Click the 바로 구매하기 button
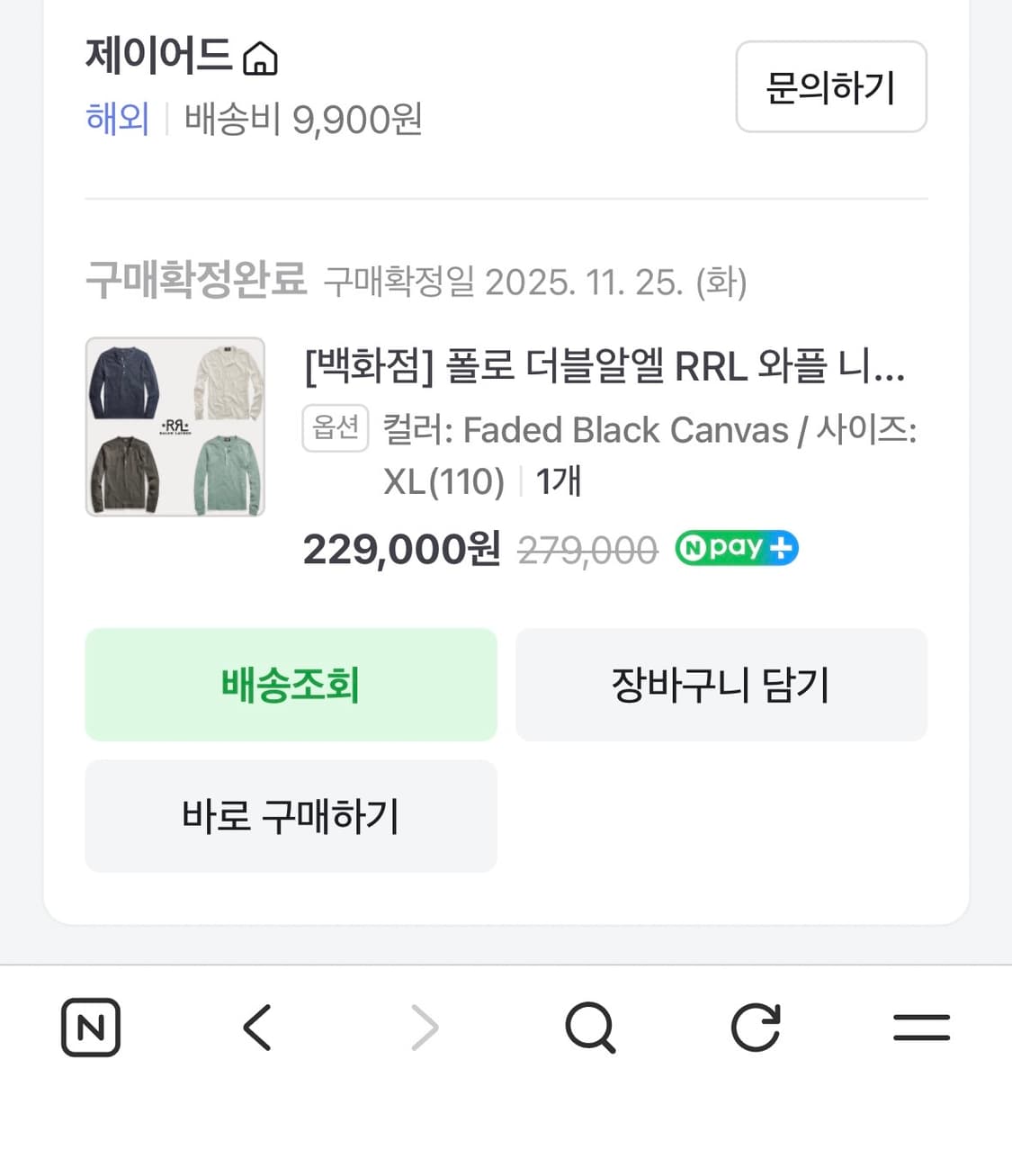The height and width of the screenshot is (1176, 1012). (x=290, y=816)
